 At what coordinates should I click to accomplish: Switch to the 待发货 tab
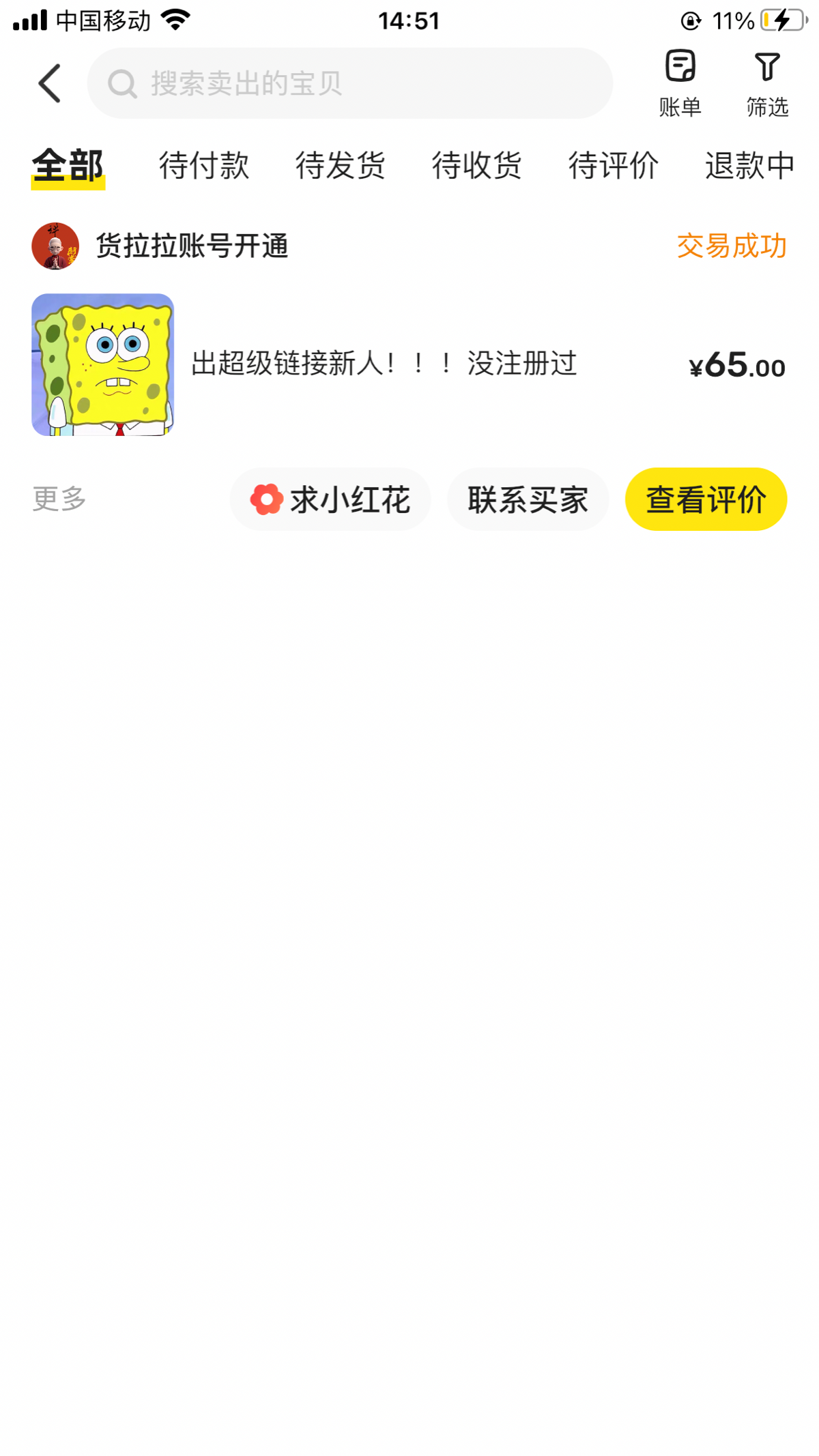point(340,166)
